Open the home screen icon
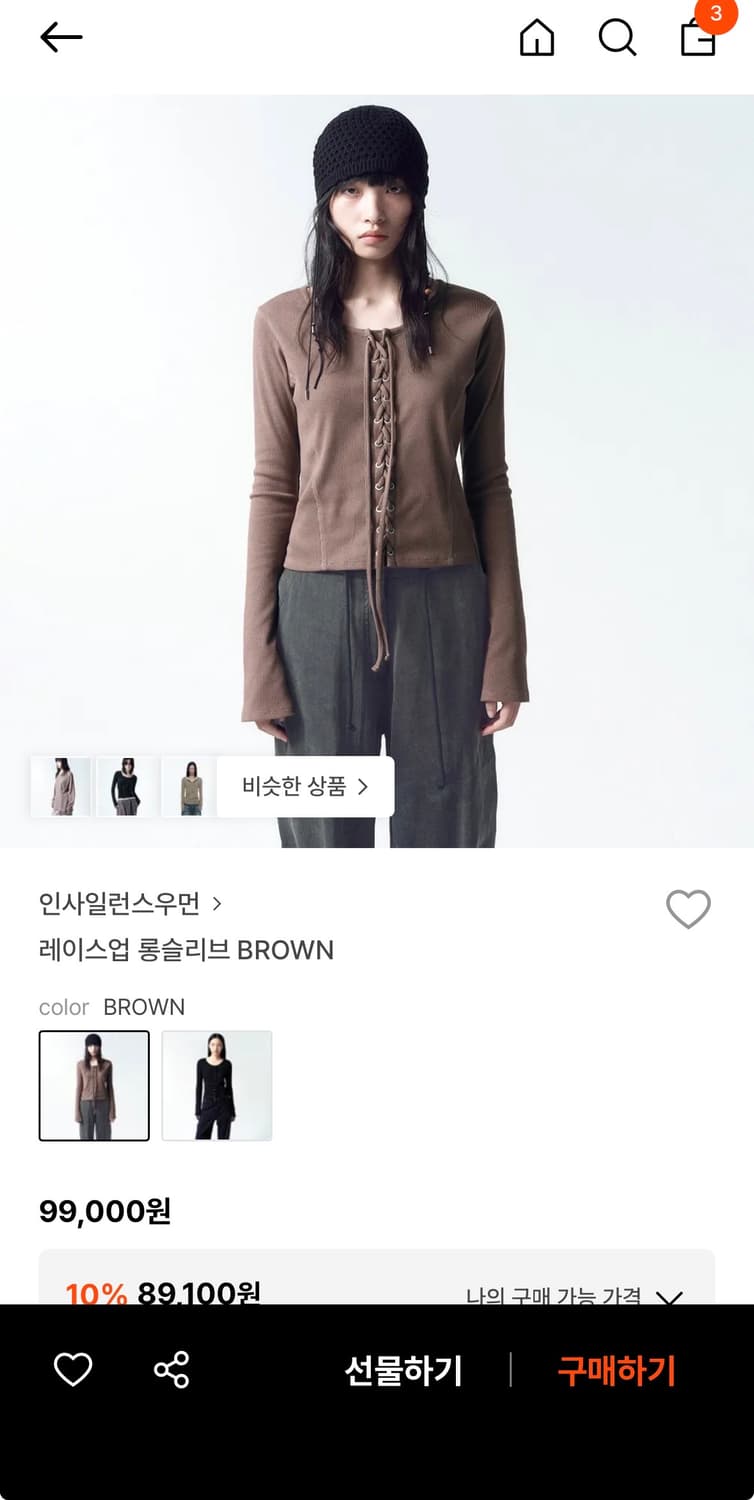This screenshot has height=1500, width=754. point(536,39)
